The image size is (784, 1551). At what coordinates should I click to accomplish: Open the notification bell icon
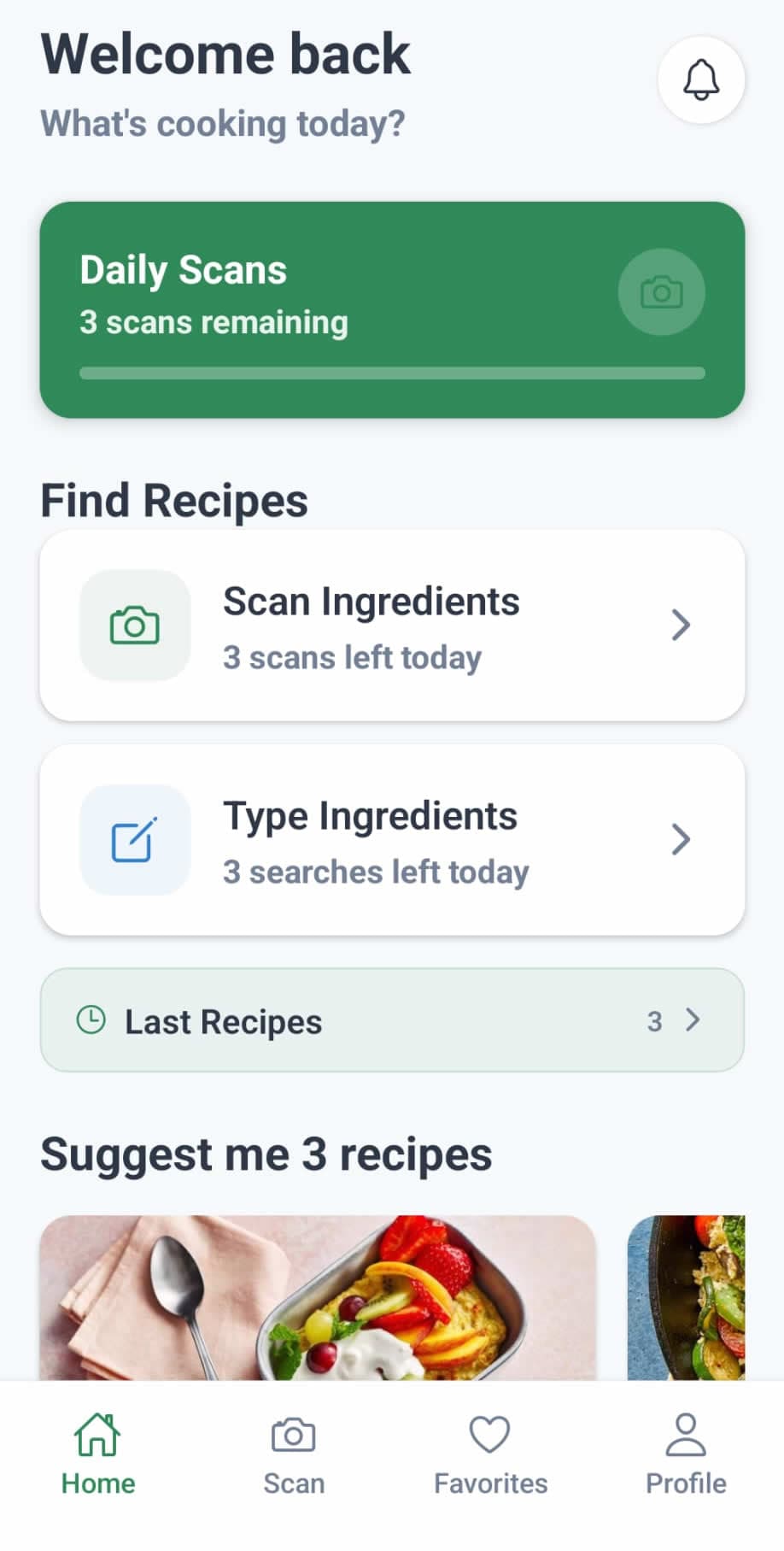pyautogui.click(x=700, y=79)
